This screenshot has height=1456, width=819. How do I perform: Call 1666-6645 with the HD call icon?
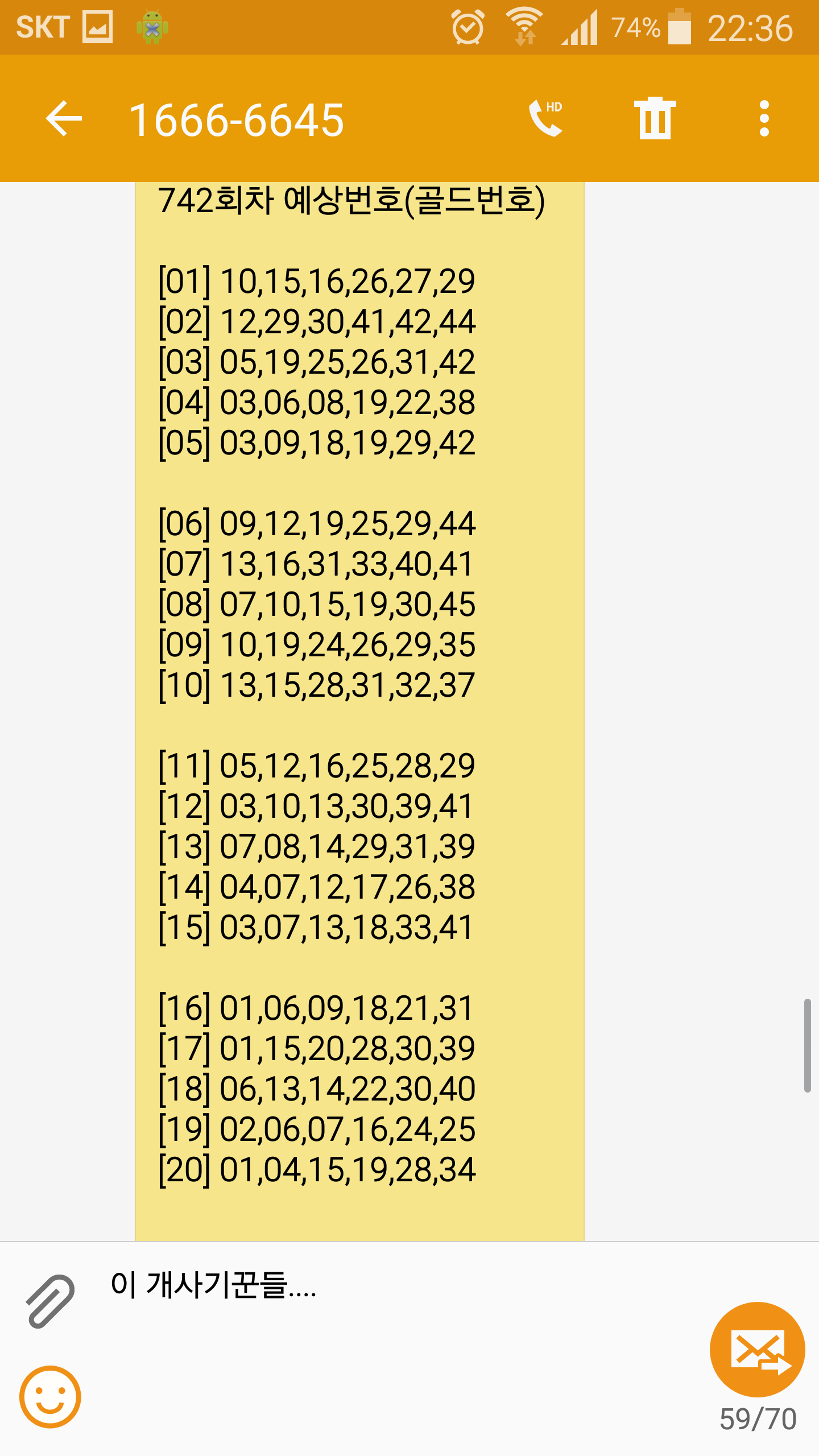545,118
